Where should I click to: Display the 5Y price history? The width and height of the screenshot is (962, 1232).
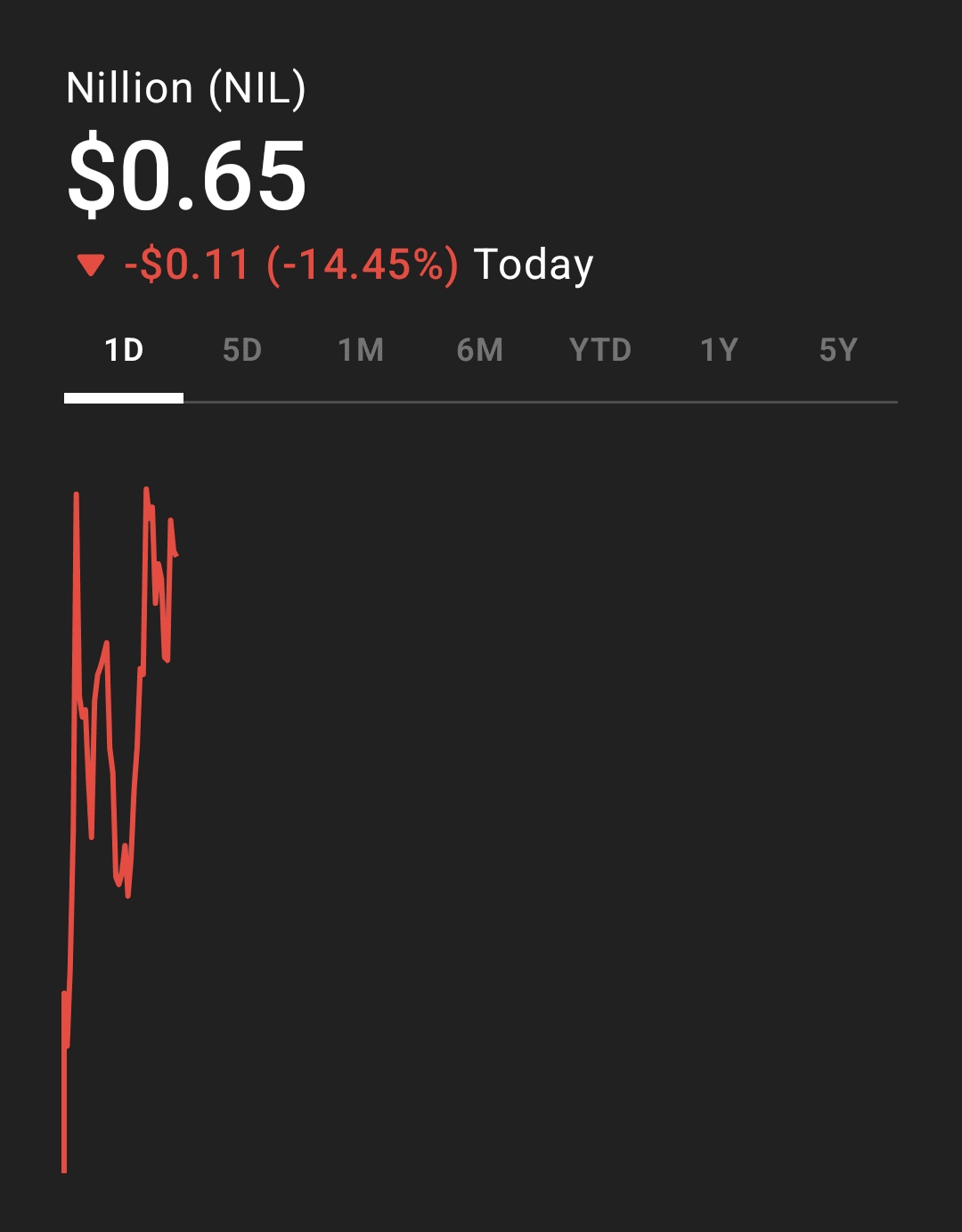pos(838,350)
